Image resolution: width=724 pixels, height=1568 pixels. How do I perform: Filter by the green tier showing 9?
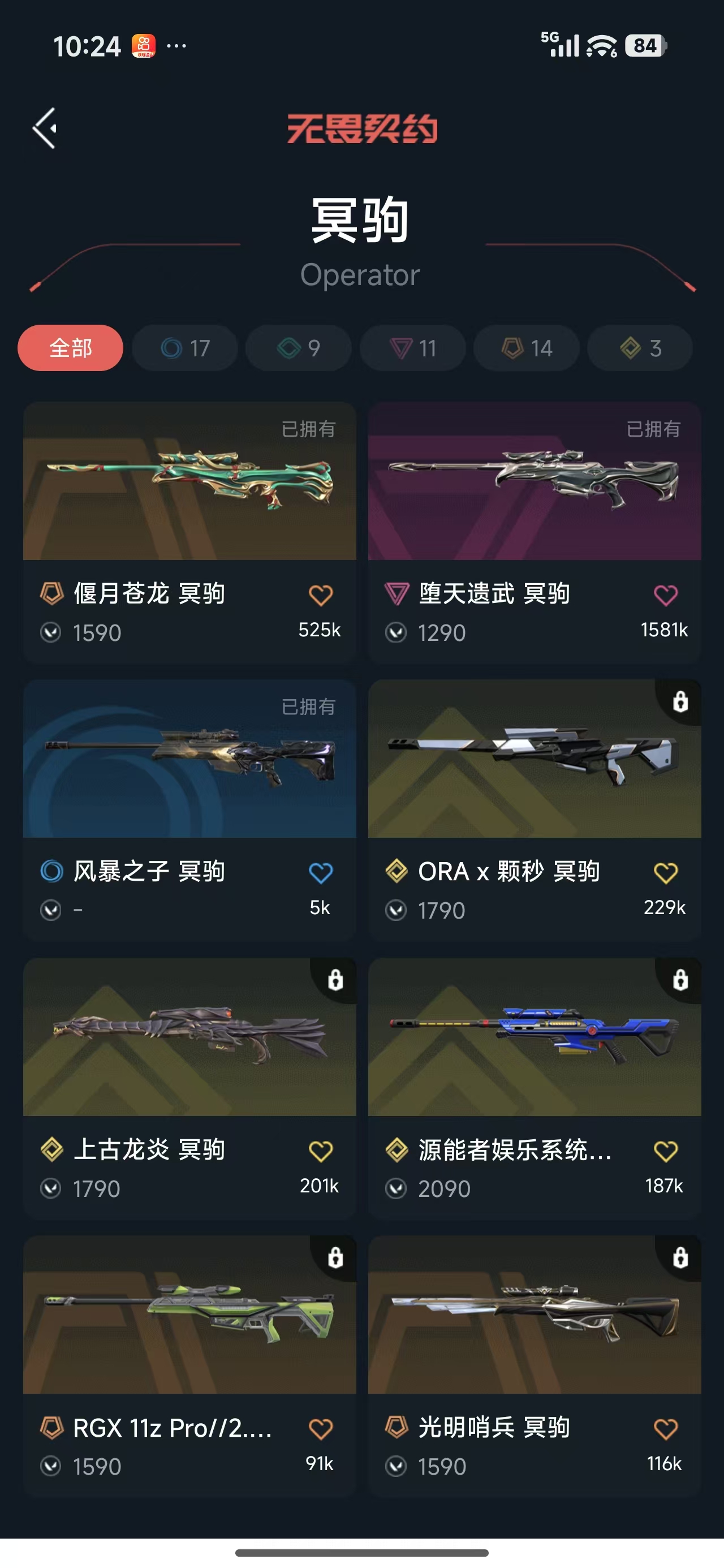click(299, 348)
